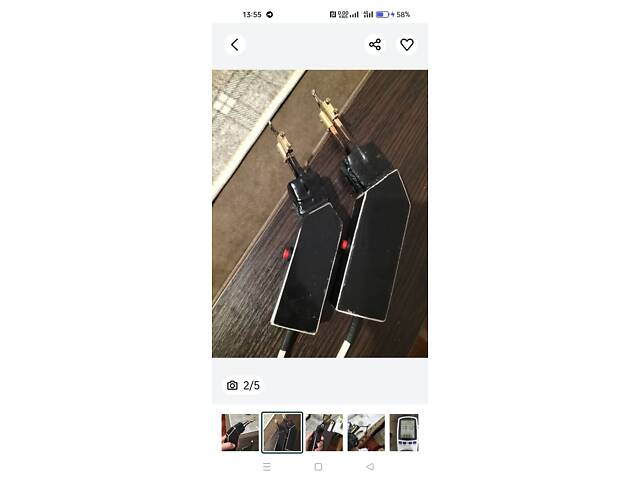
Task: Select the fourth photo thumbnail
Action: click(x=366, y=432)
